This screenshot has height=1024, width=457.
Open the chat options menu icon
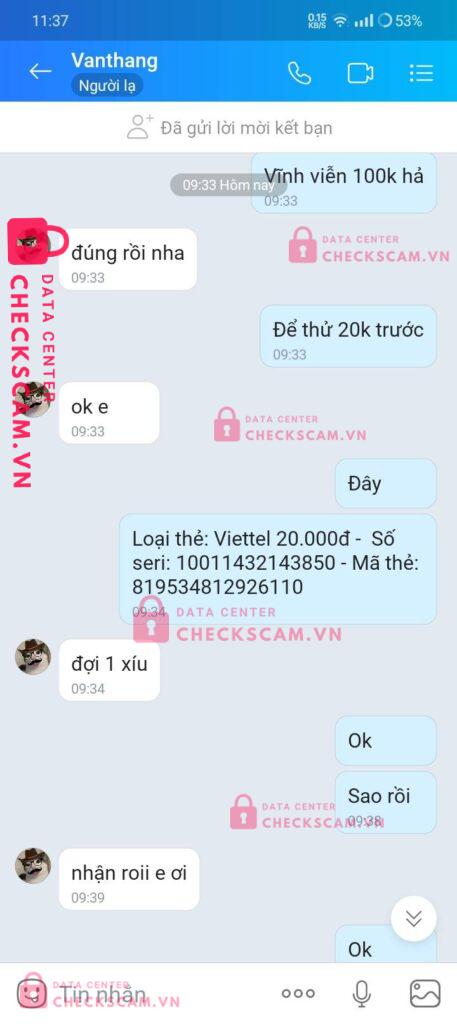coord(421,72)
